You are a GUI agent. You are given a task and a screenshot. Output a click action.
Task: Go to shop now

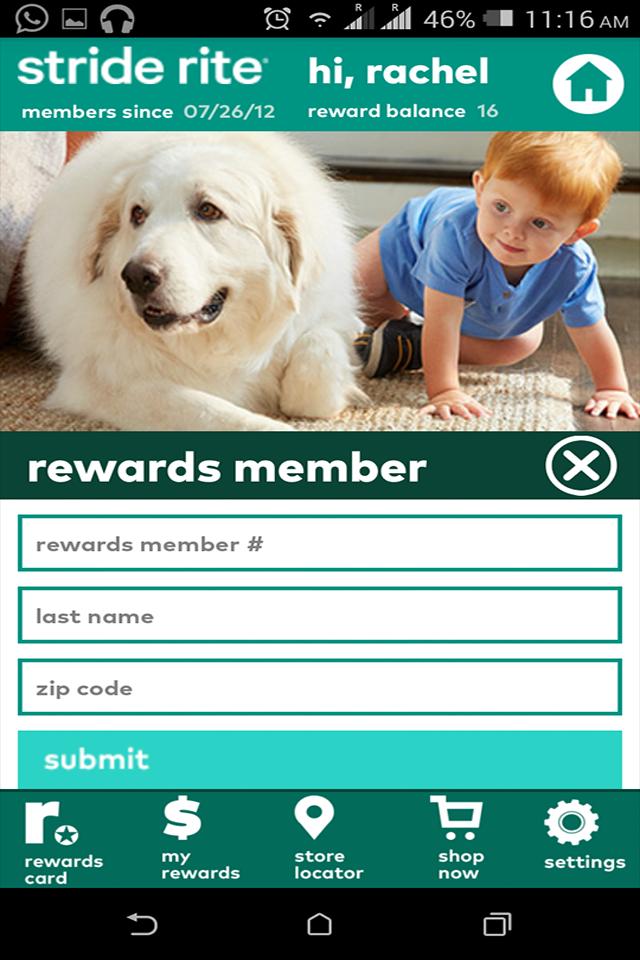[x=459, y=840]
